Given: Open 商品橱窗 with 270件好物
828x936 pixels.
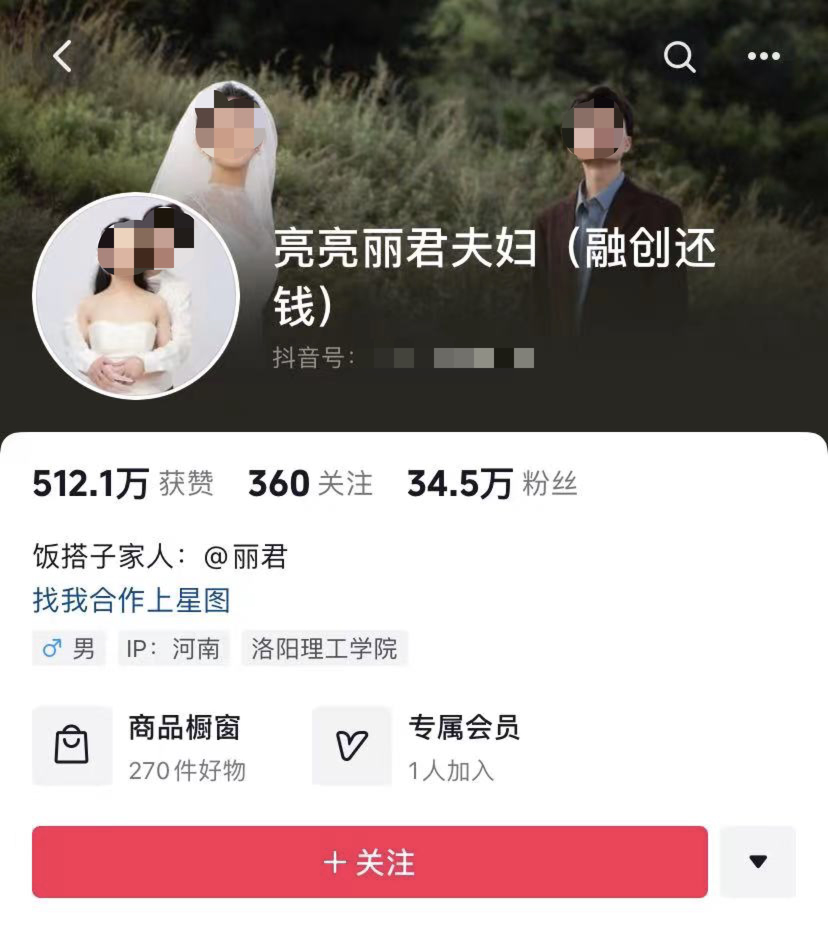Looking at the screenshot, I should 140,746.
